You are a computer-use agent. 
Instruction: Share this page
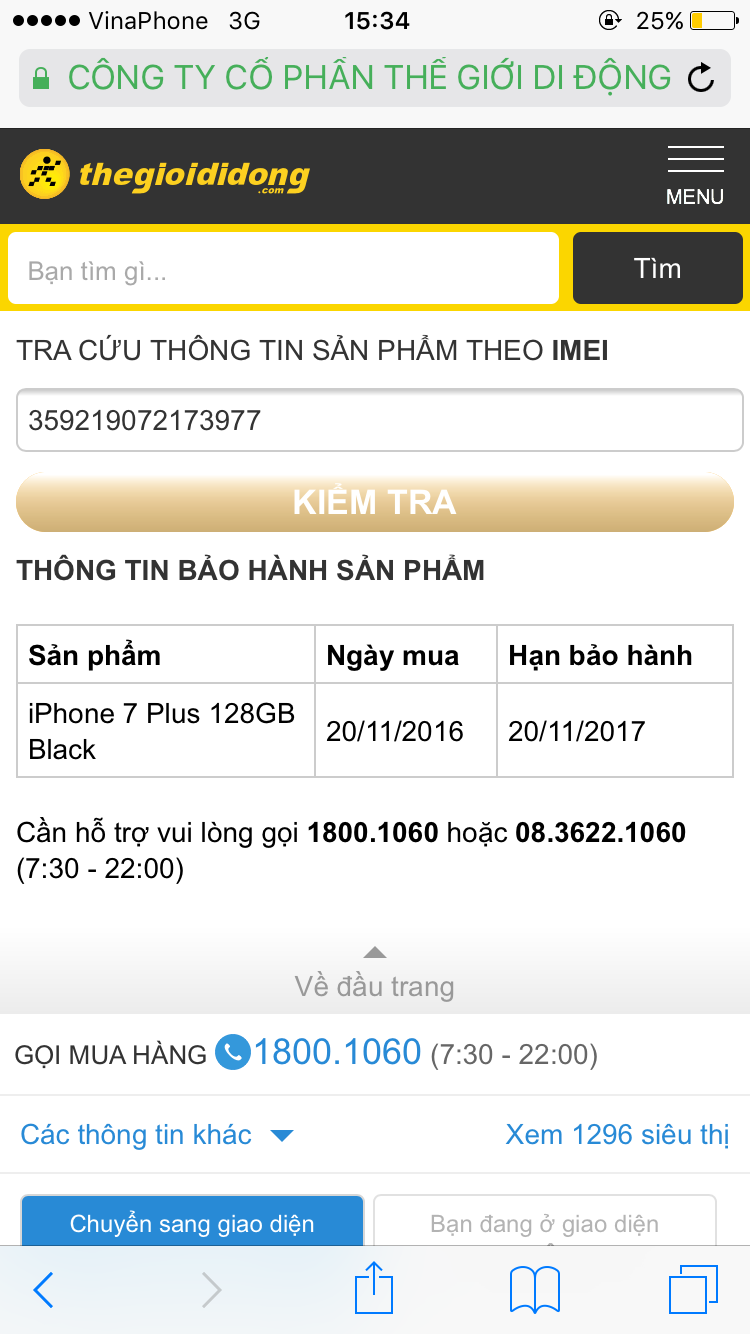(x=374, y=1288)
